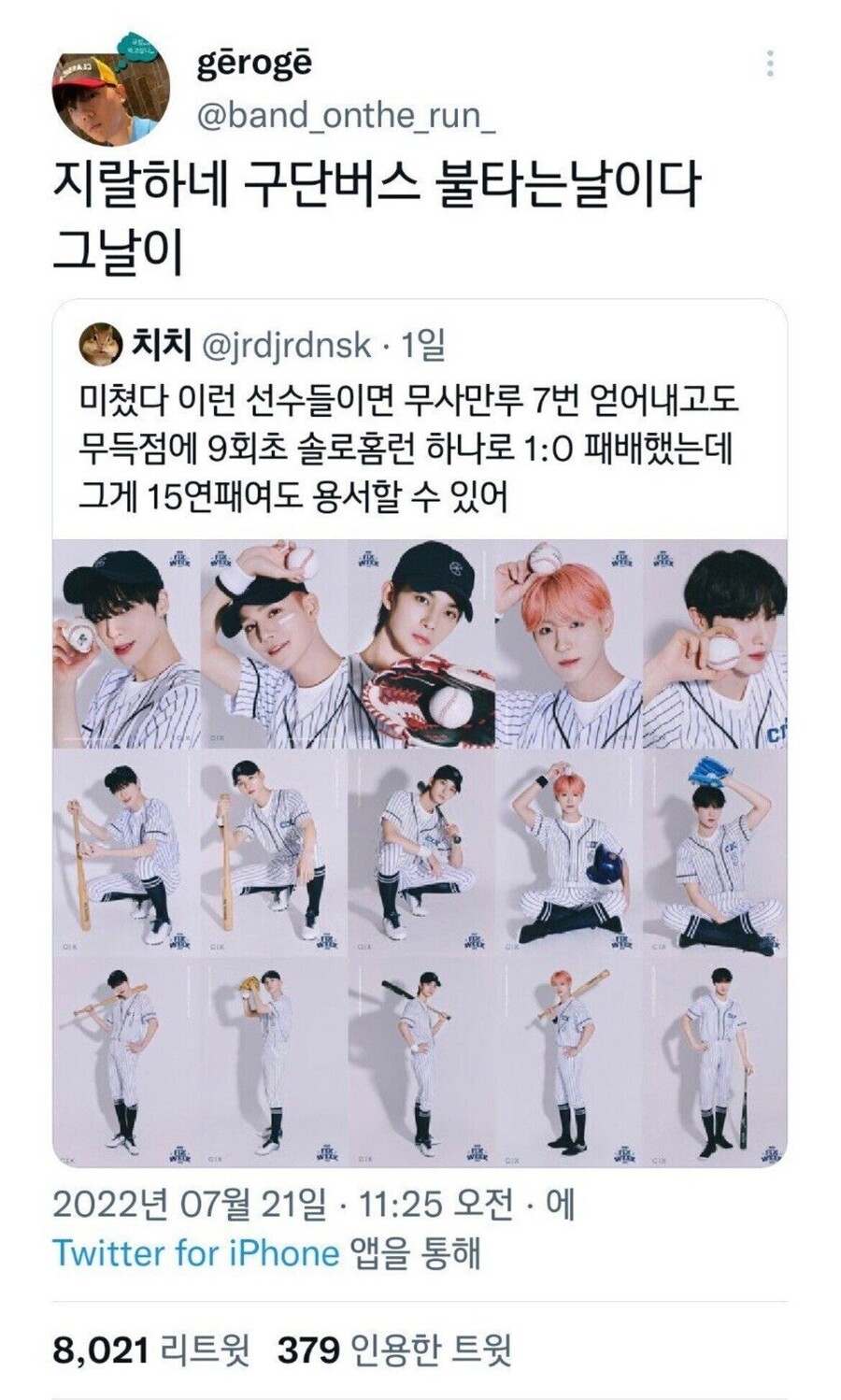Open the Twitter for iPhone link
The height and width of the screenshot is (1400, 841).
coord(195,1252)
